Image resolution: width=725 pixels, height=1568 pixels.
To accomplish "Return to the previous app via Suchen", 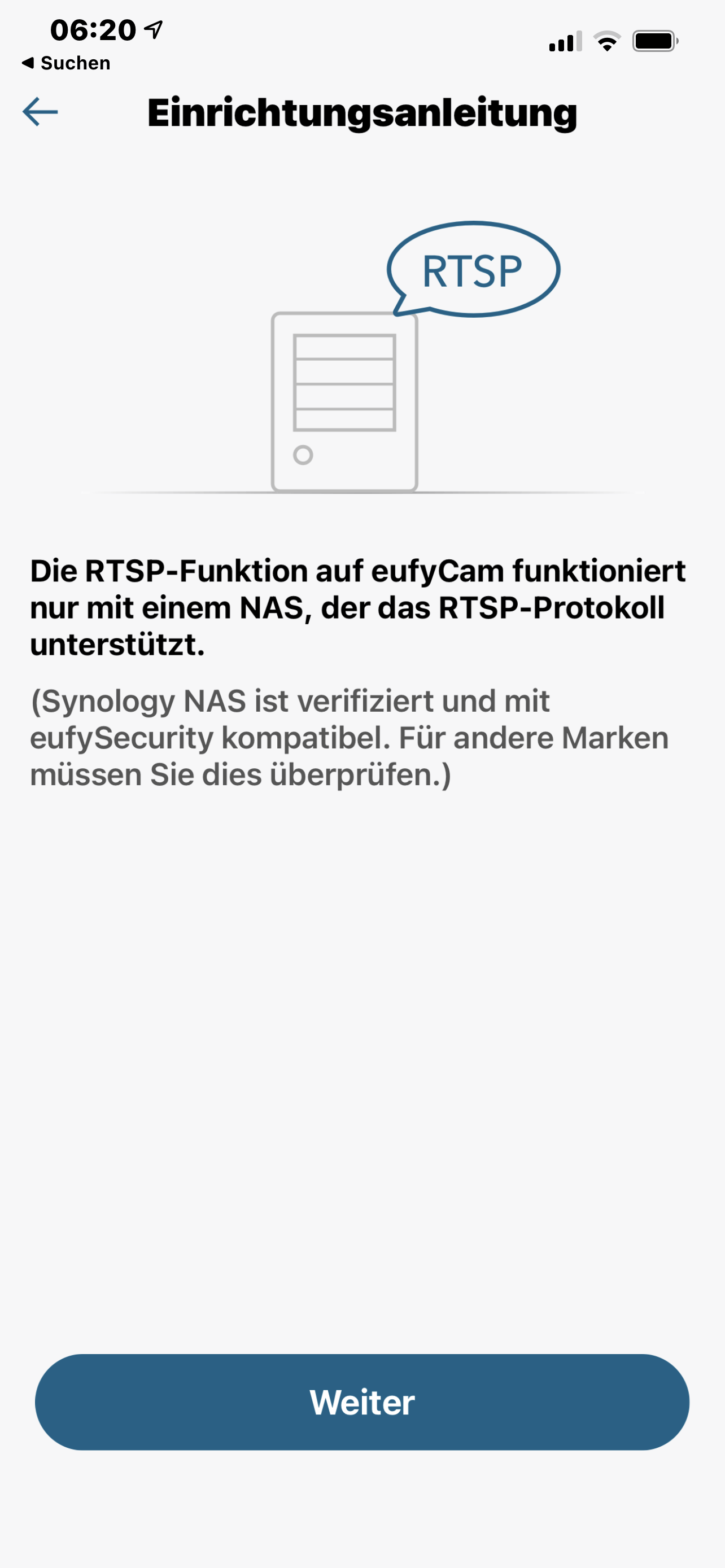I will [x=67, y=63].
